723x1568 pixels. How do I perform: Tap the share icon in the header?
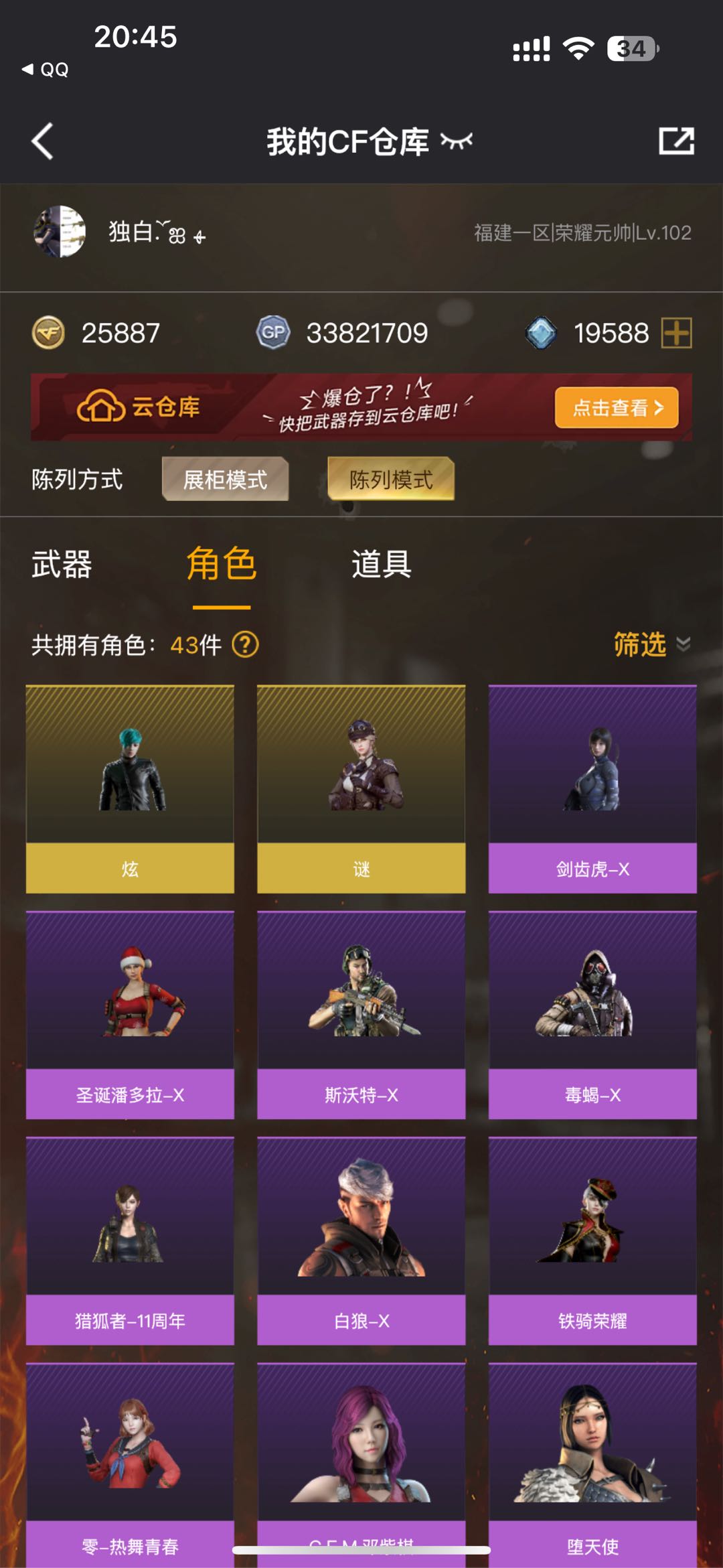pos(675,141)
